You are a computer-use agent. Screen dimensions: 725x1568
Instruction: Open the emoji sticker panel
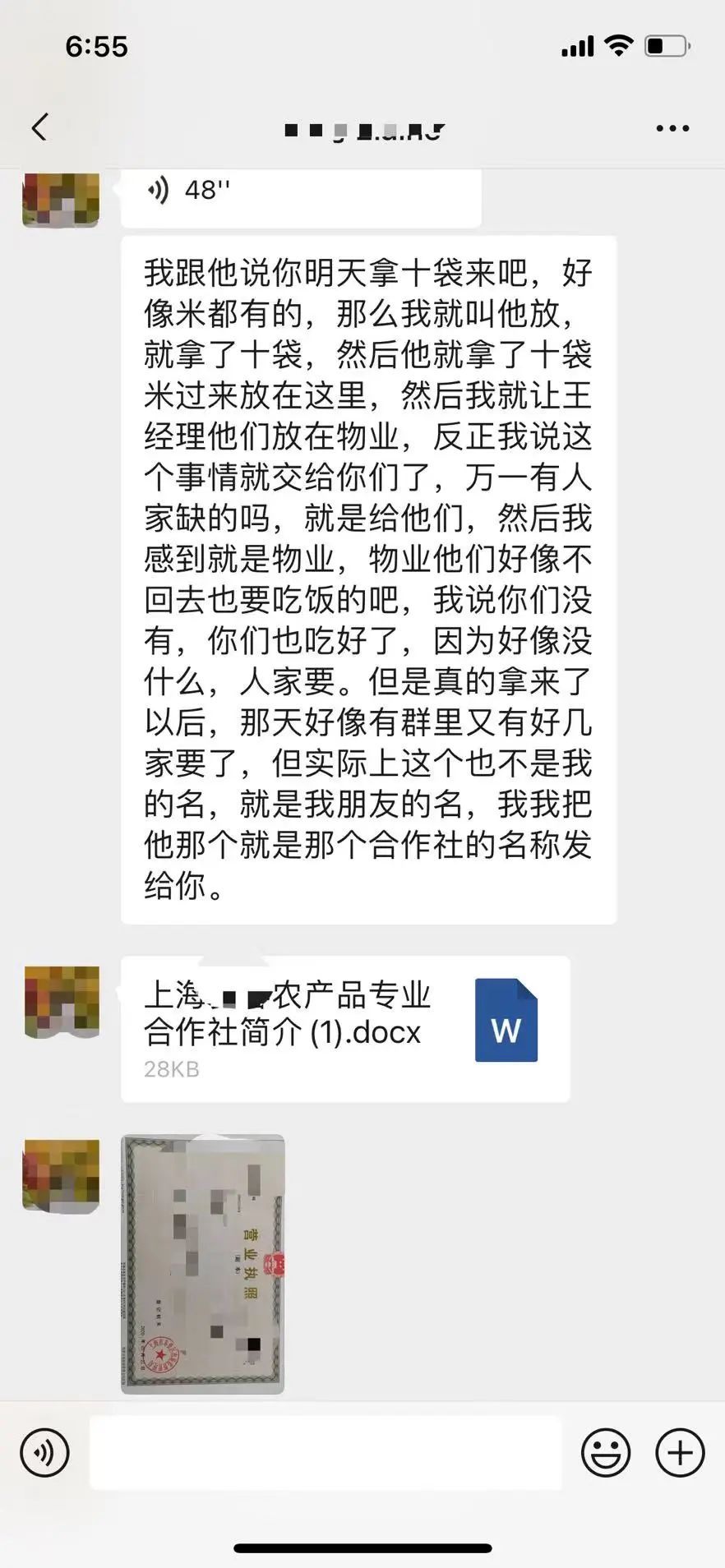pos(606,1452)
